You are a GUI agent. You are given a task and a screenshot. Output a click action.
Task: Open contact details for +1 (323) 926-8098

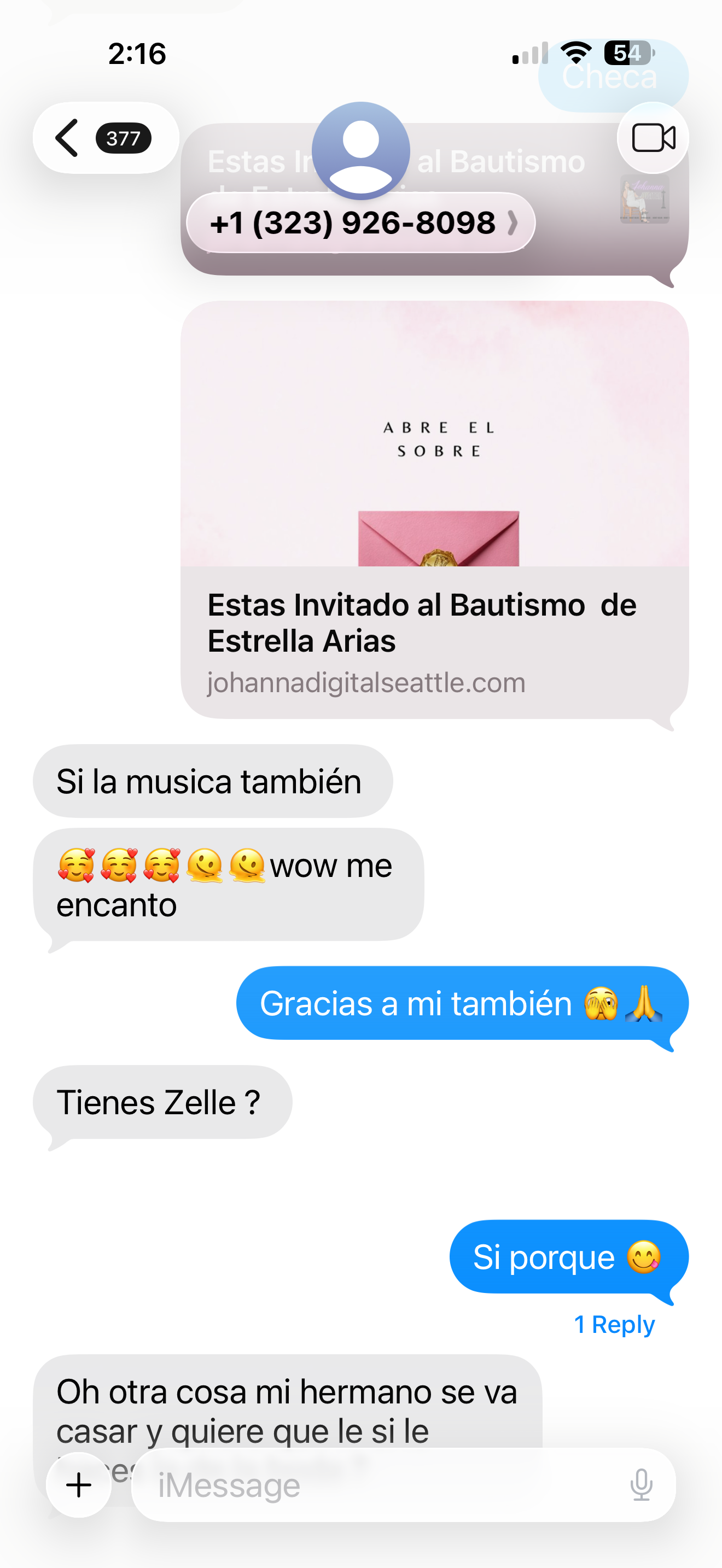click(360, 223)
